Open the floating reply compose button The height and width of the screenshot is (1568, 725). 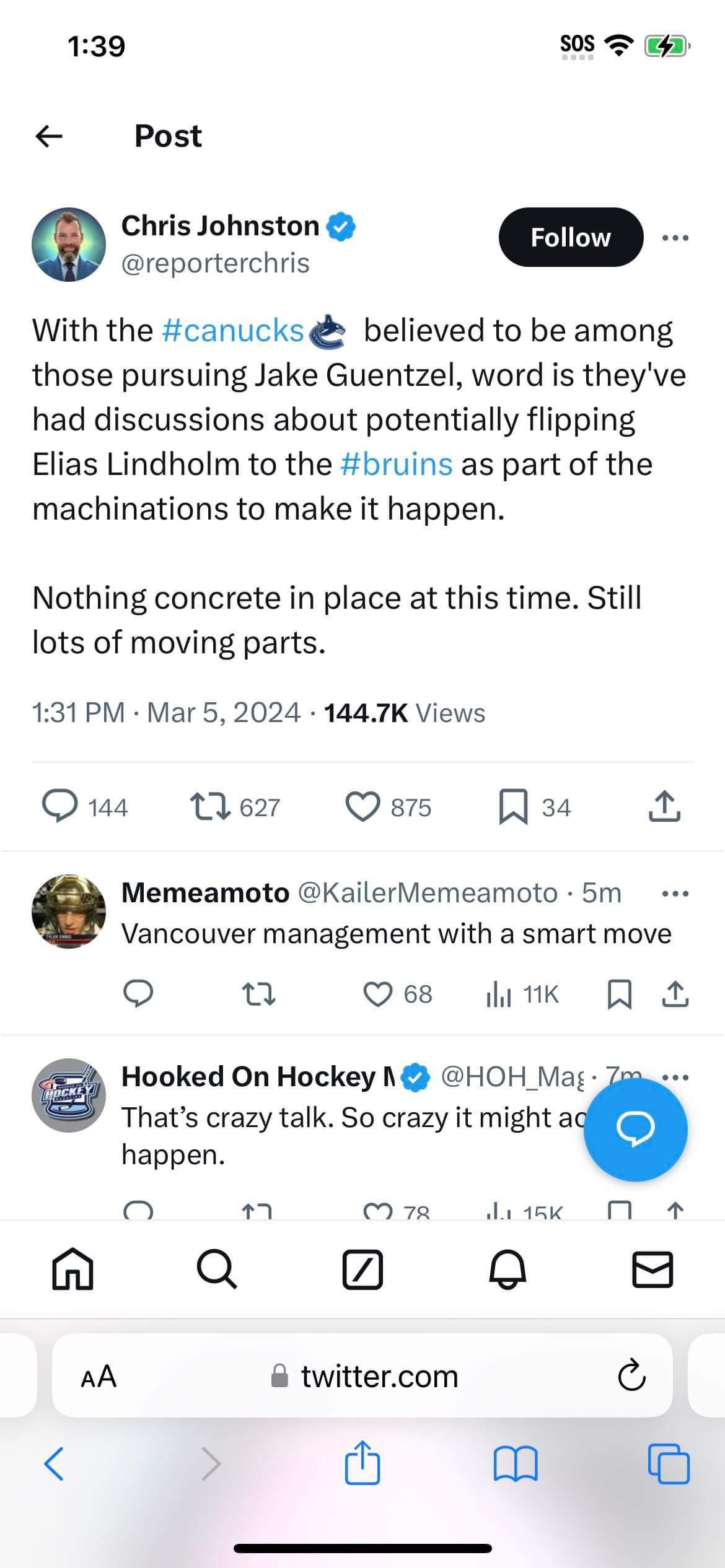[635, 1130]
